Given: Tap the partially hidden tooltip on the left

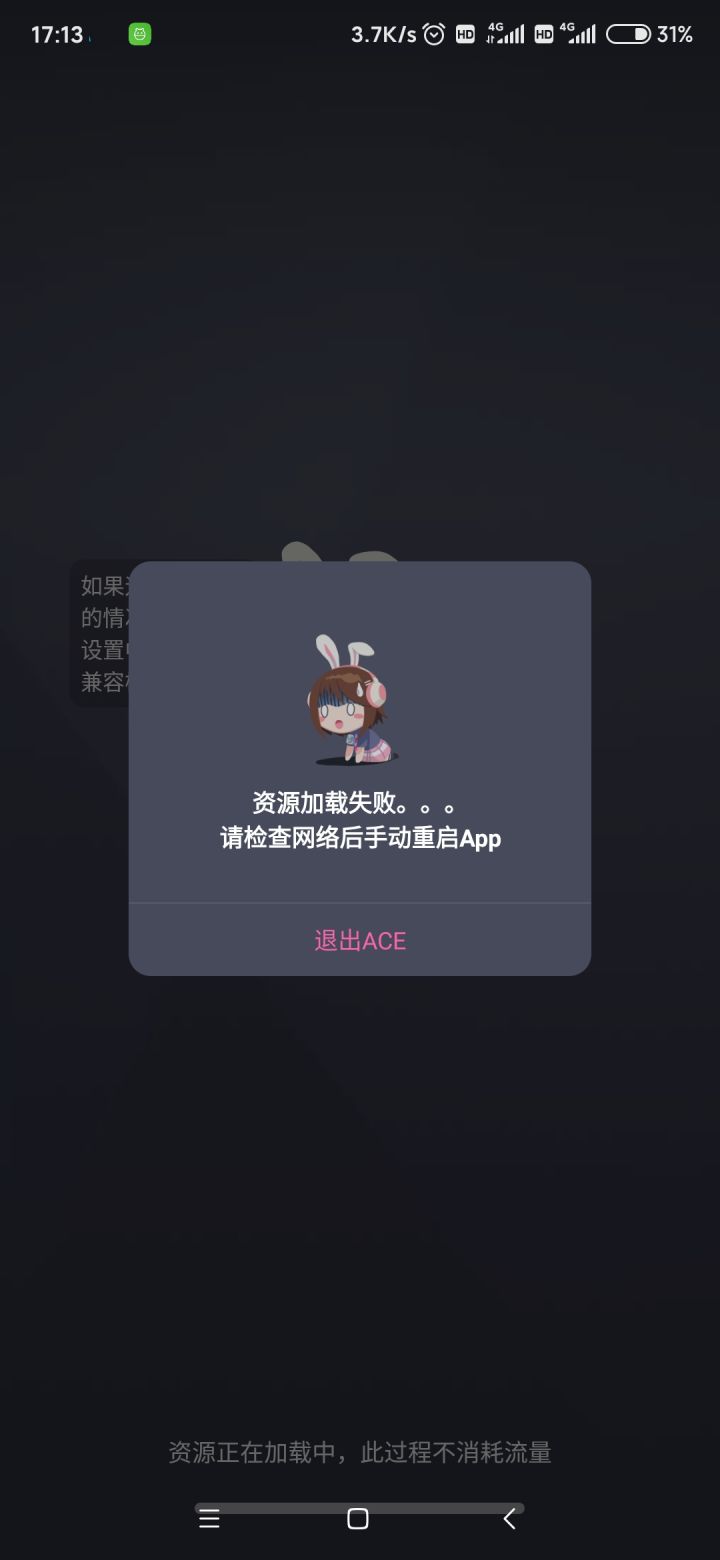Looking at the screenshot, I should pyautogui.click(x=105, y=630).
